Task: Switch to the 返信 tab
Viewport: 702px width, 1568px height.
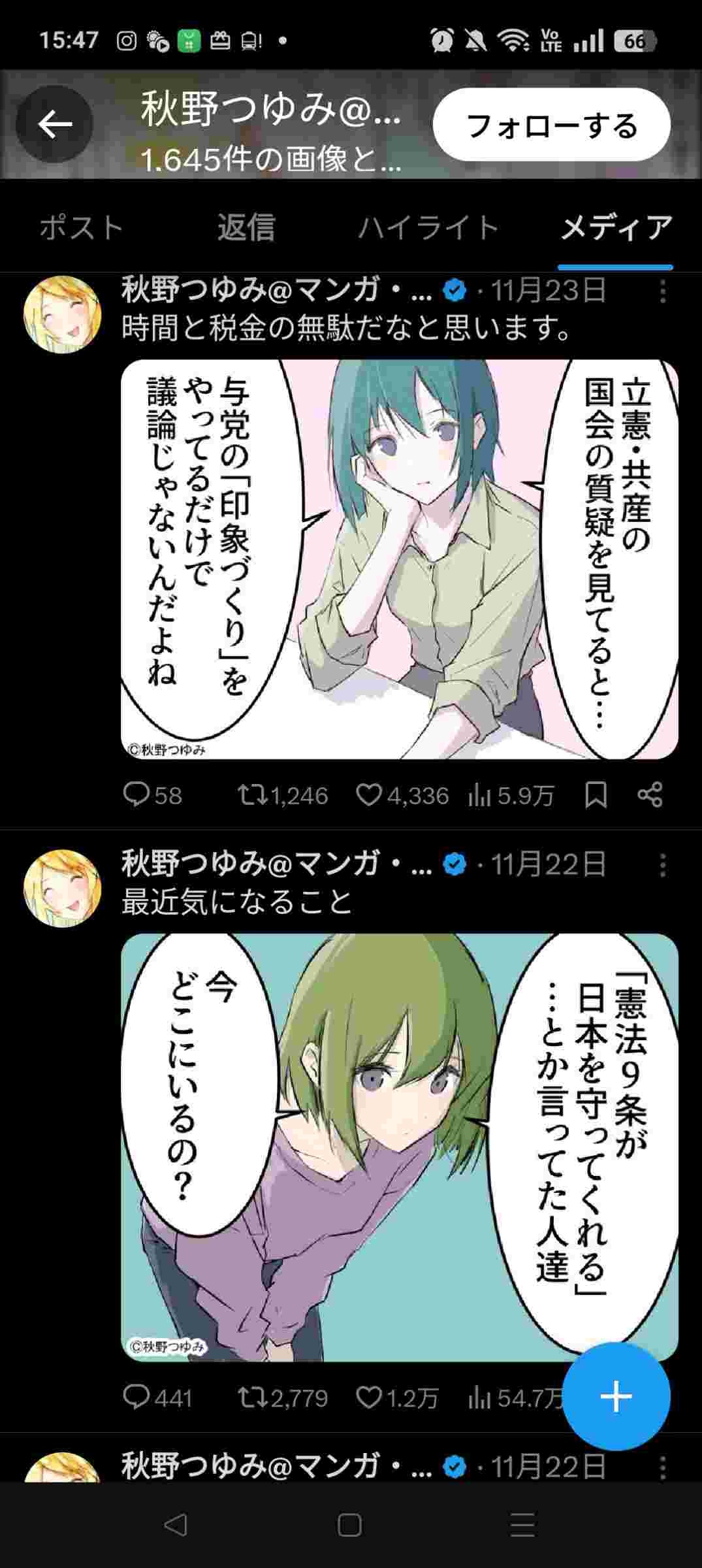Action: click(246, 228)
